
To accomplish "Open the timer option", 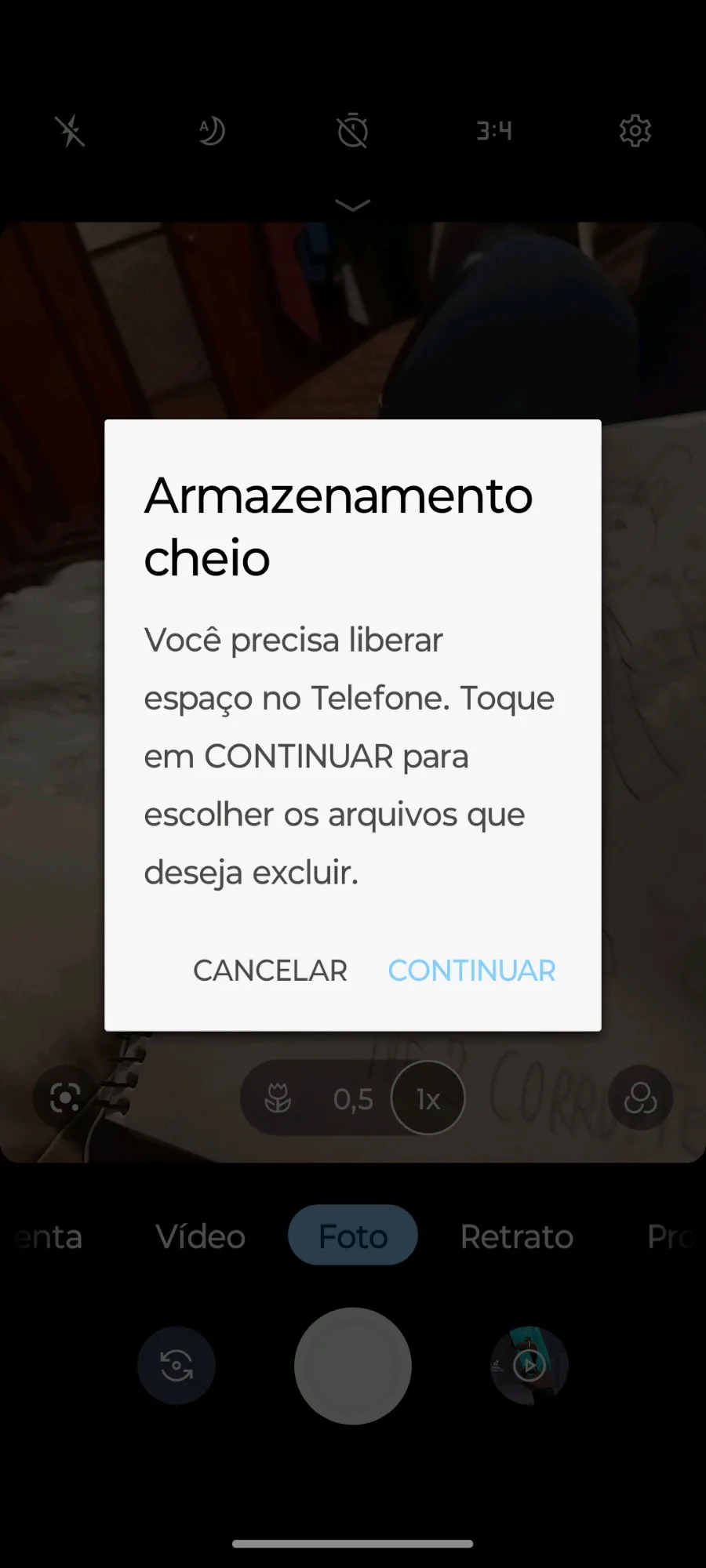I will coord(353,131).
